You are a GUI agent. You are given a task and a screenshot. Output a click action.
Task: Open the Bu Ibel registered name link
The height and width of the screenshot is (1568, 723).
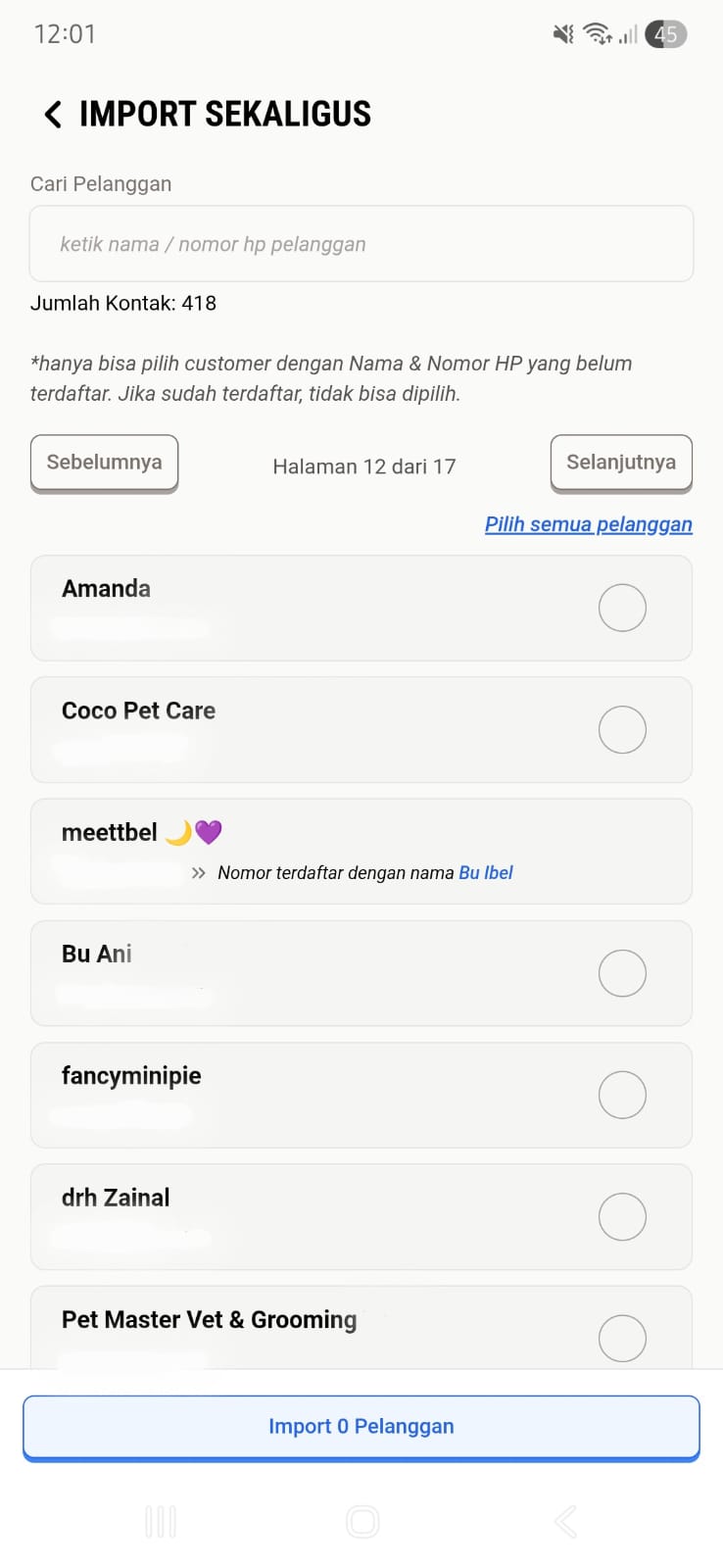coord(486,872)
